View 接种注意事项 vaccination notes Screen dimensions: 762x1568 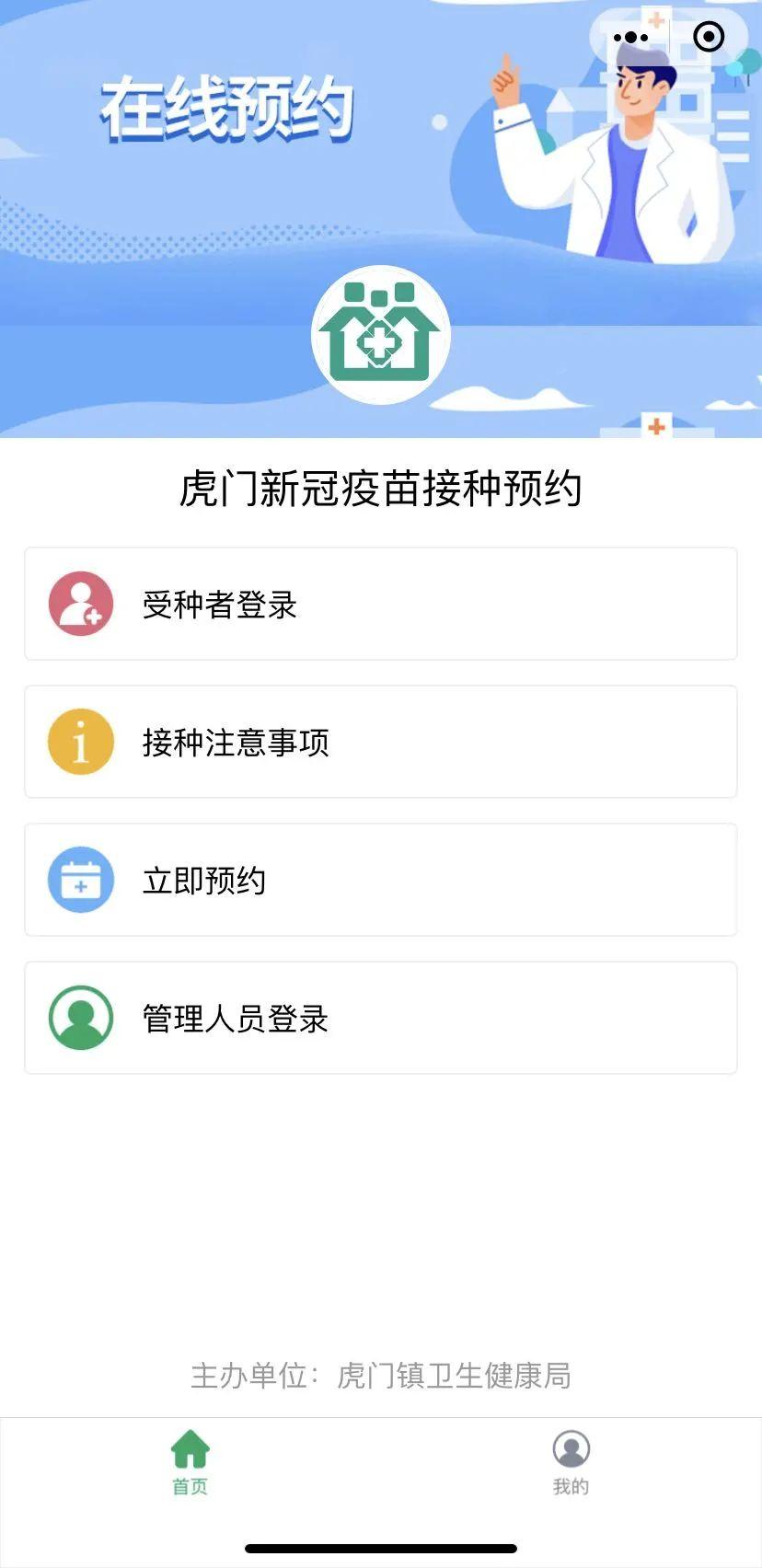pos(381,742)
